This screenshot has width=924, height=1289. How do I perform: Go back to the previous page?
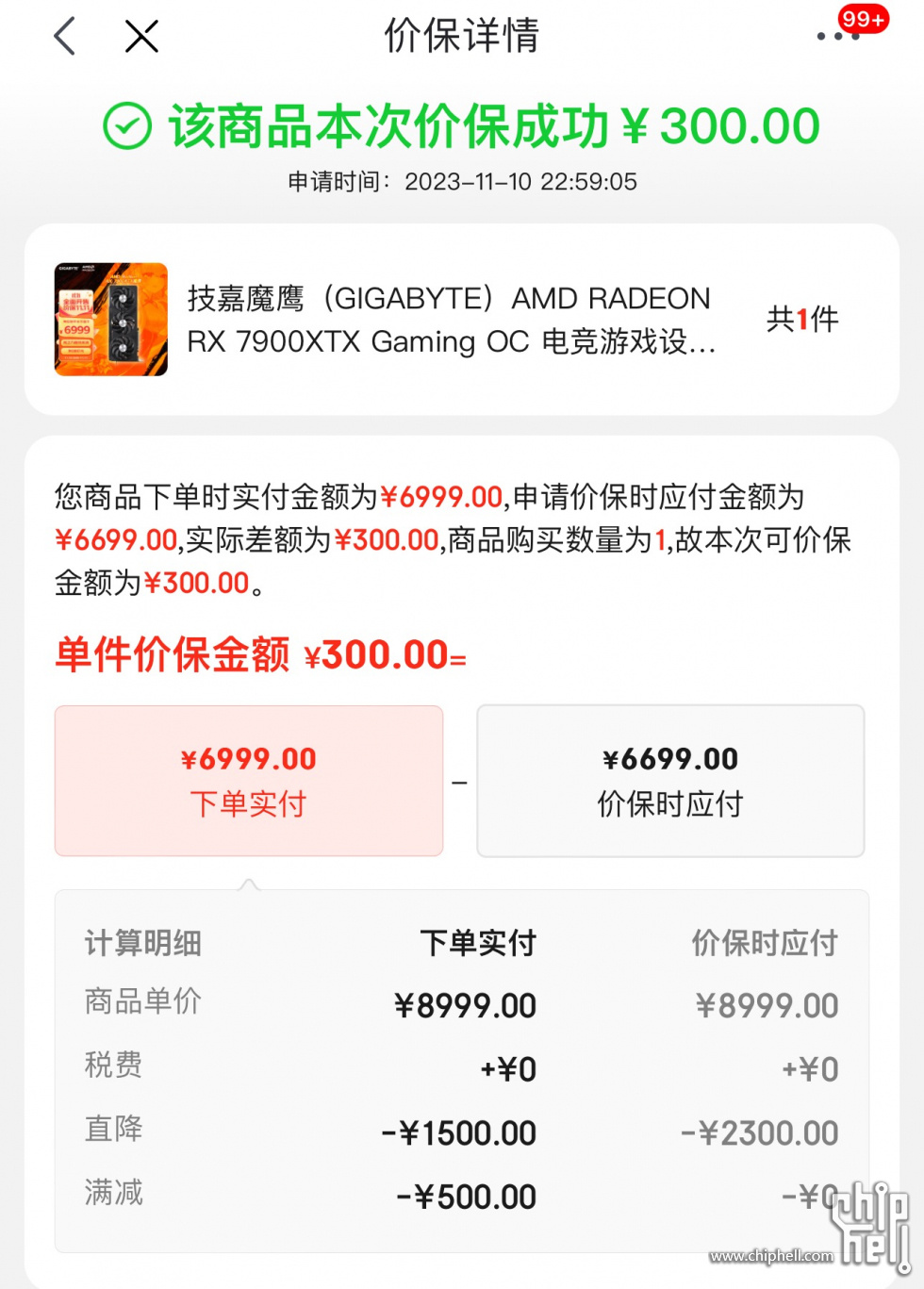click(64, 37)
